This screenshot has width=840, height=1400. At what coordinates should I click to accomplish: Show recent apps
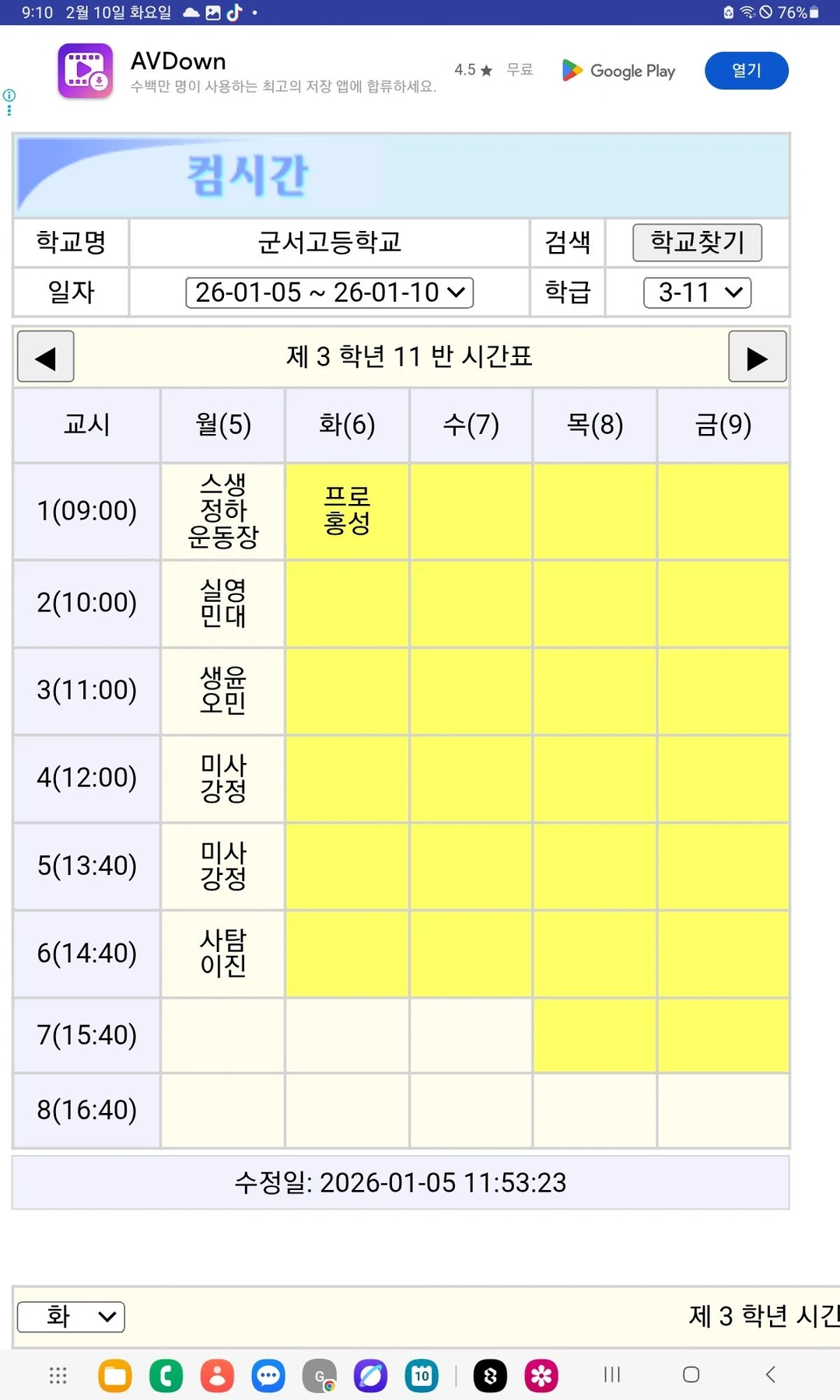pyautogui.click(x=612, y=1375)
